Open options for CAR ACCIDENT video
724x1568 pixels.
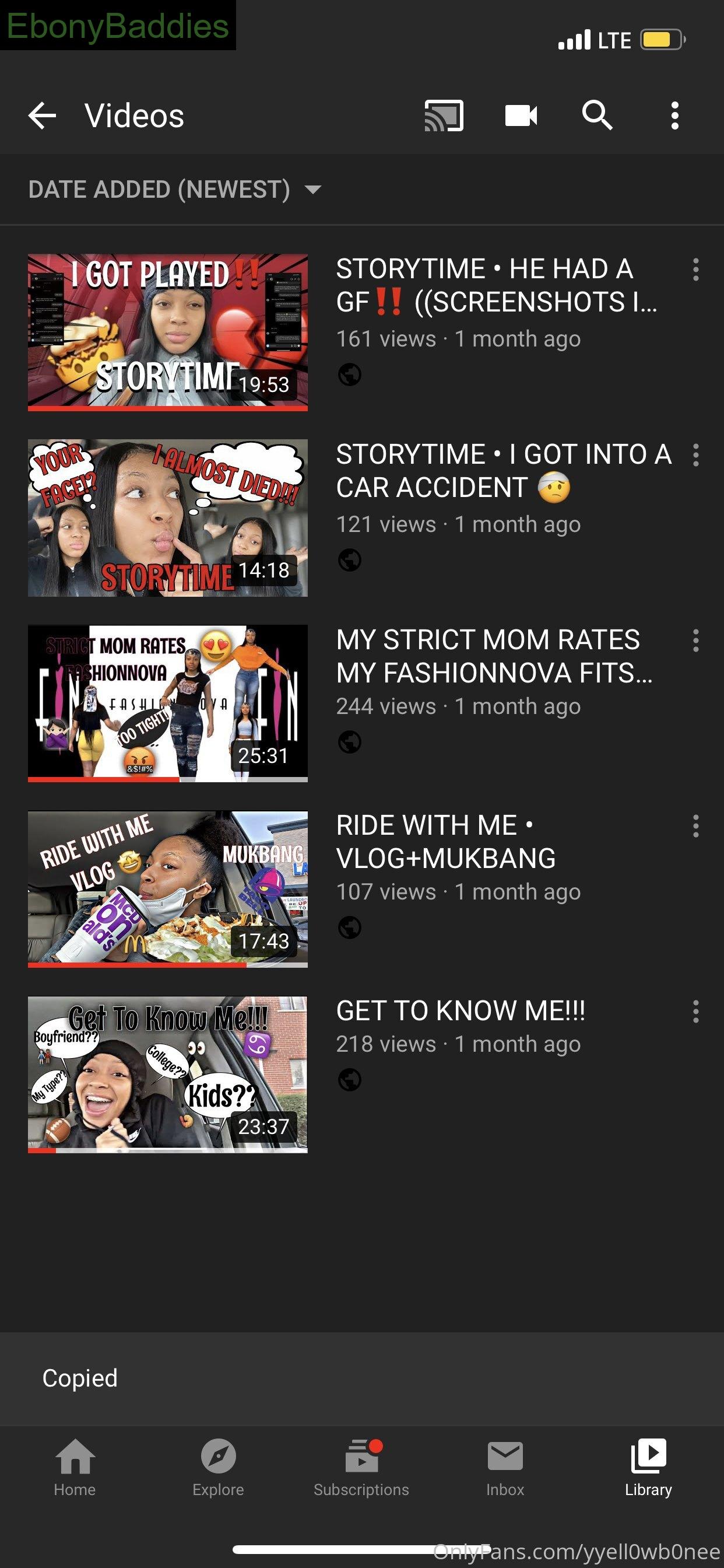click(695, 454)
